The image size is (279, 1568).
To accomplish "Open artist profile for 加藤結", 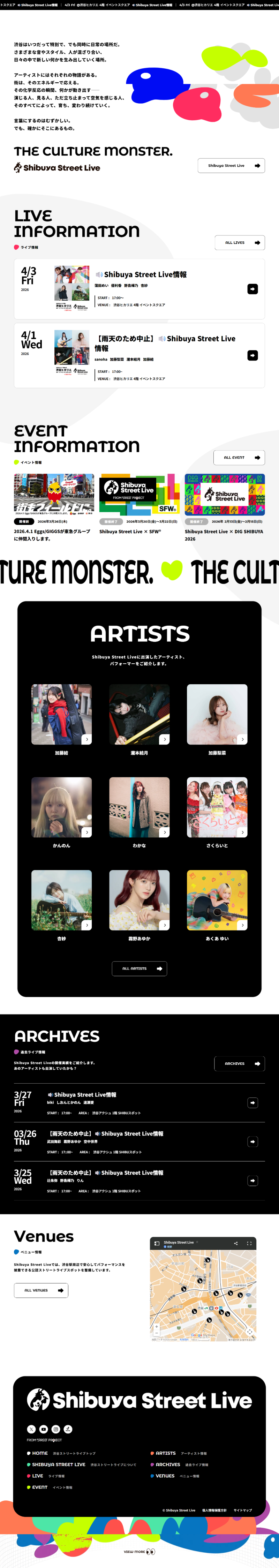I will click(x=61, y=715).
